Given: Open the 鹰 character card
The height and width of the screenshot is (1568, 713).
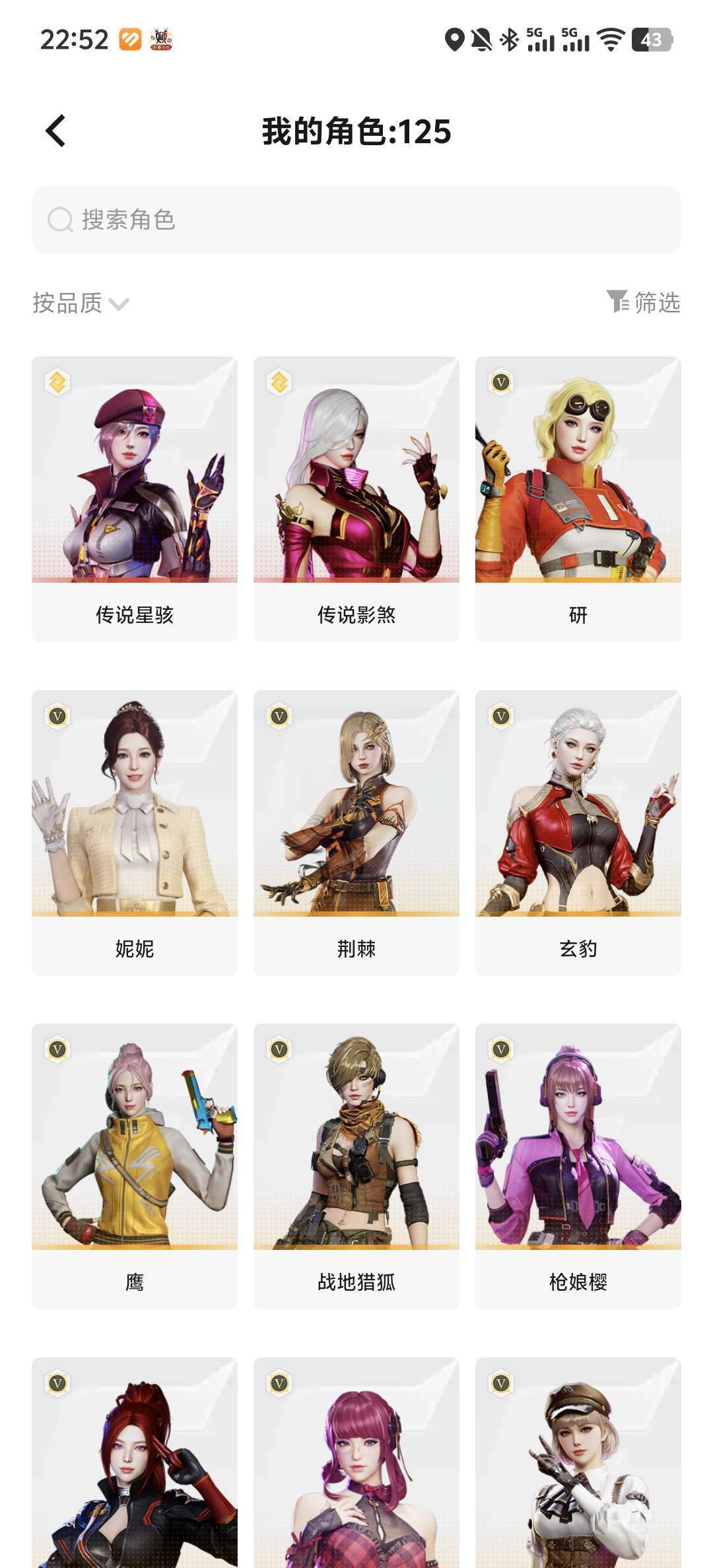Looking at the screenshot, I should click(x=135, y=1166).
